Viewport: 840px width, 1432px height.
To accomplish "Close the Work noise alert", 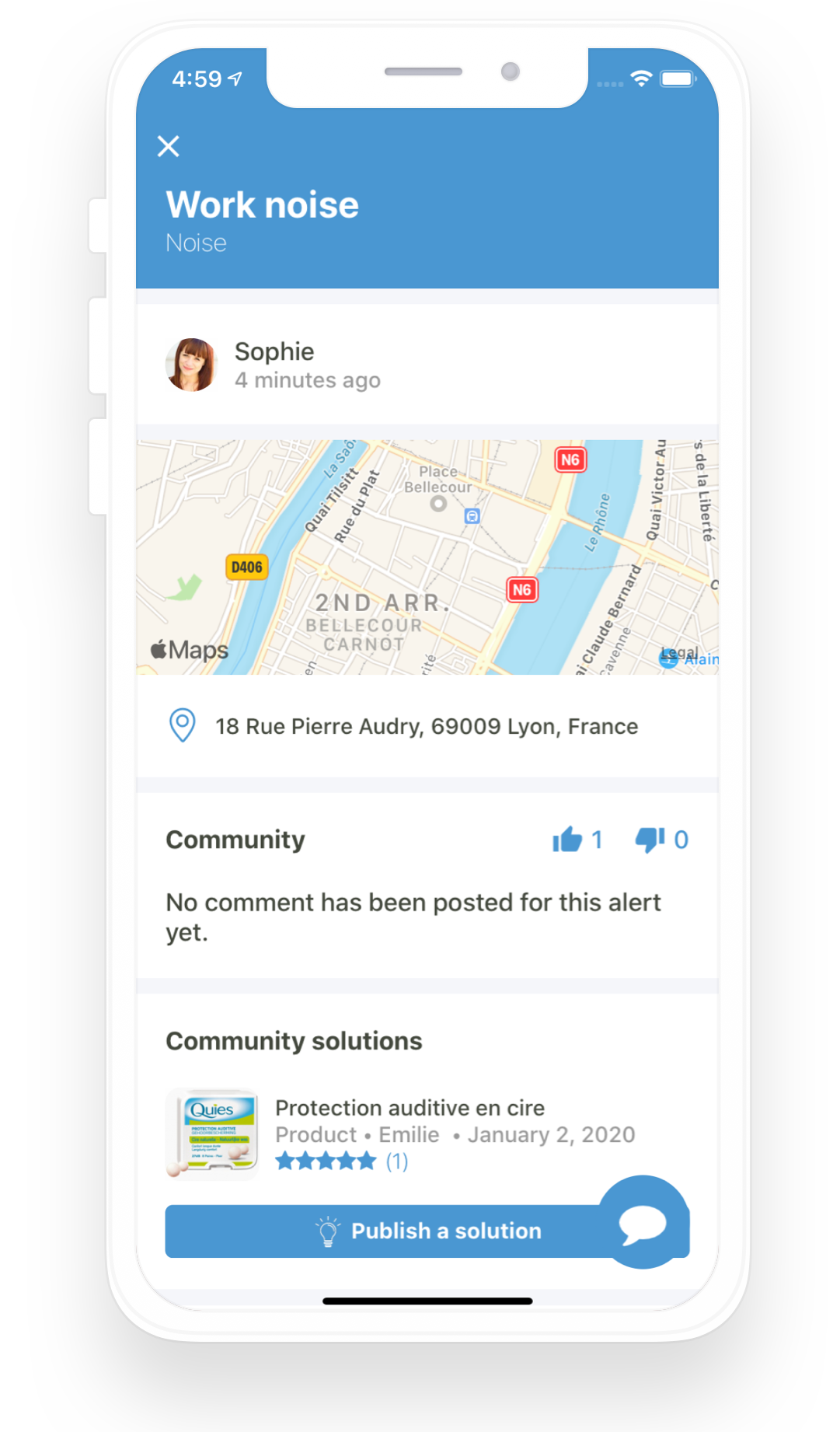I will [169, 146].
